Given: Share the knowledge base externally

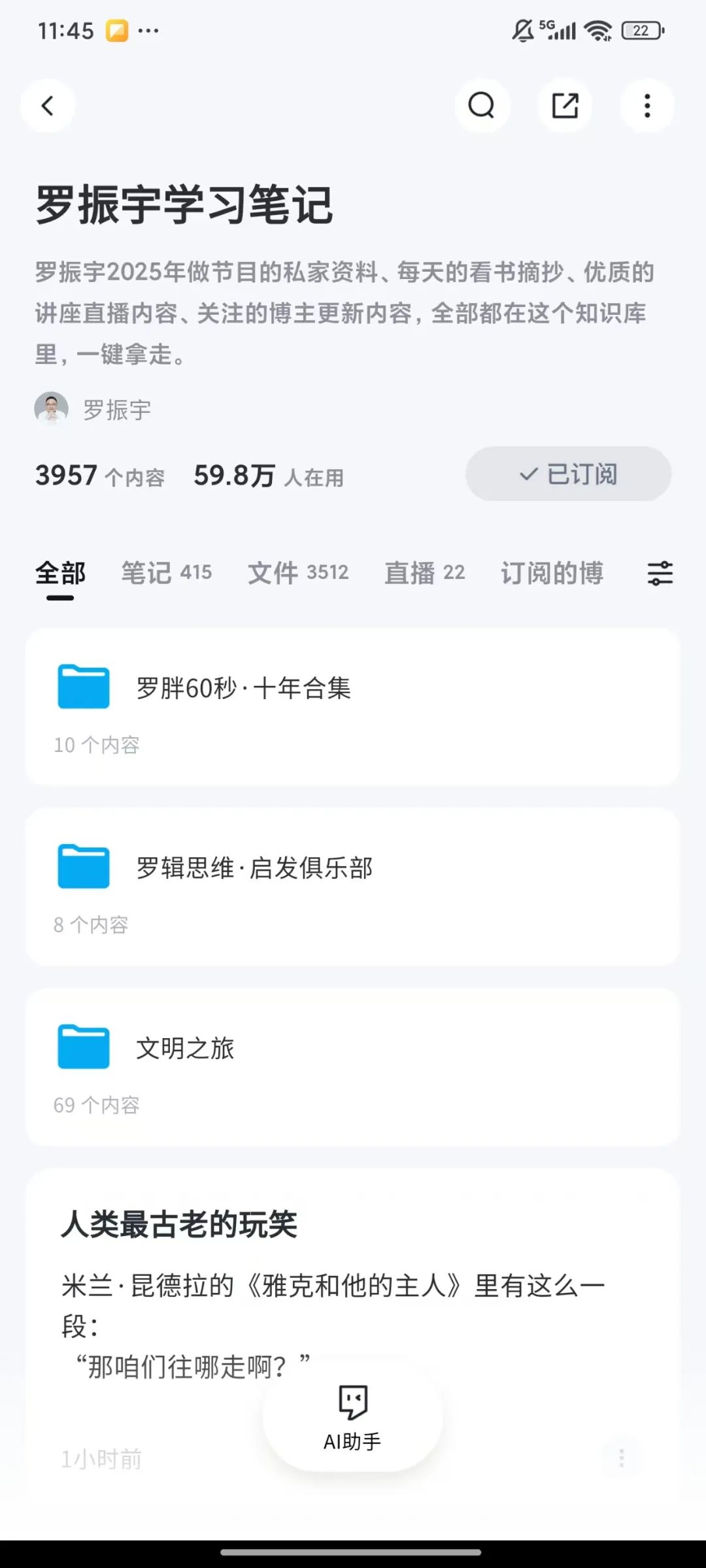Looking at the screenshot, I should point(565,106).
